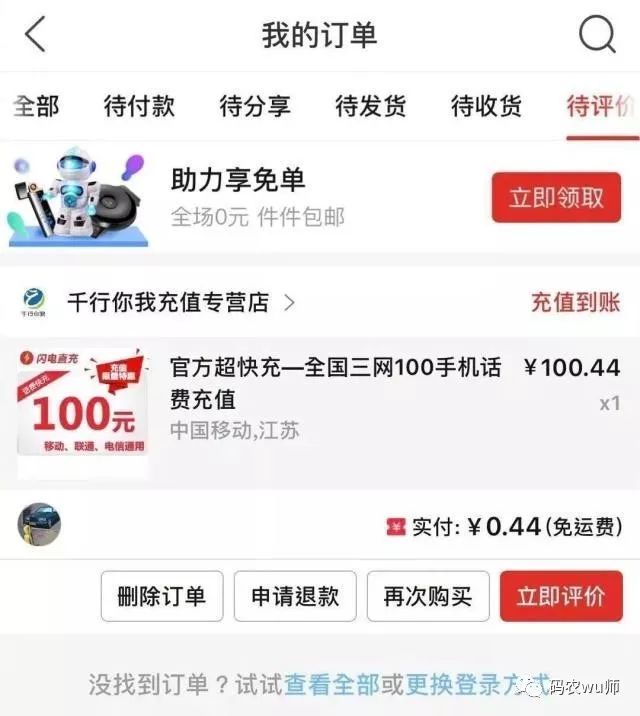Switch to the 全部 tab

[x=35, y=106]
